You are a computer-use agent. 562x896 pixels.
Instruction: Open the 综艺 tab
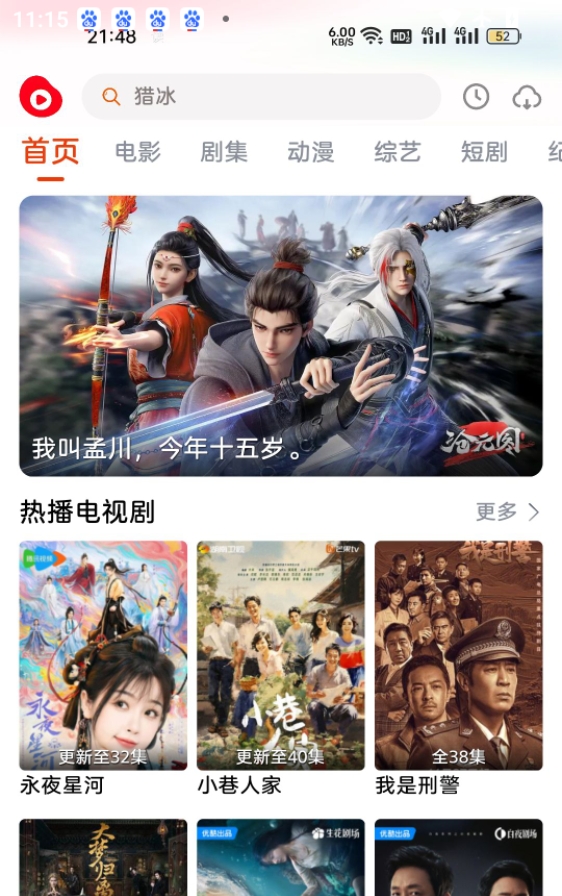pyautogui.click(x=398, y=152)
